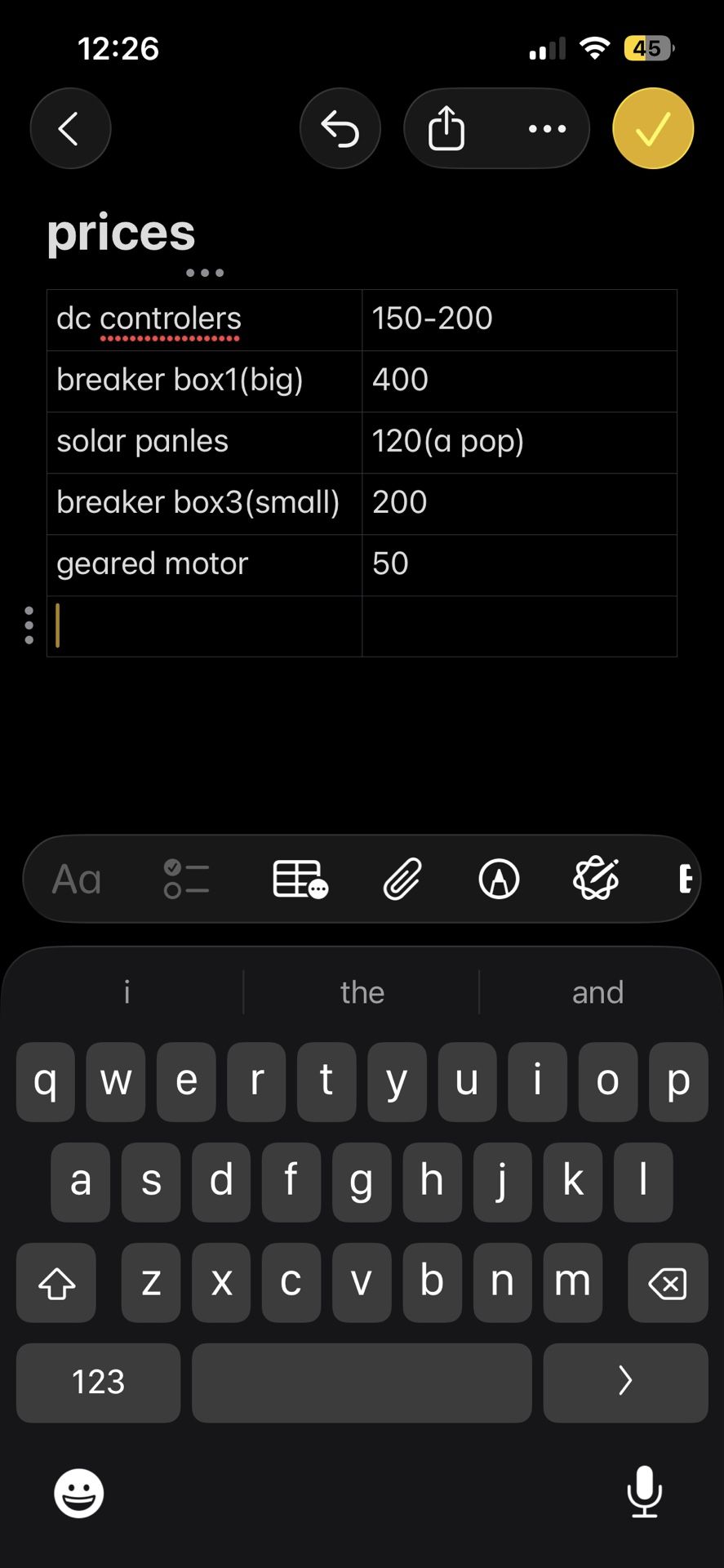Open column options via the dots above the table
The height and width of the screenshot is (1568, 724).
coord(206,273)
